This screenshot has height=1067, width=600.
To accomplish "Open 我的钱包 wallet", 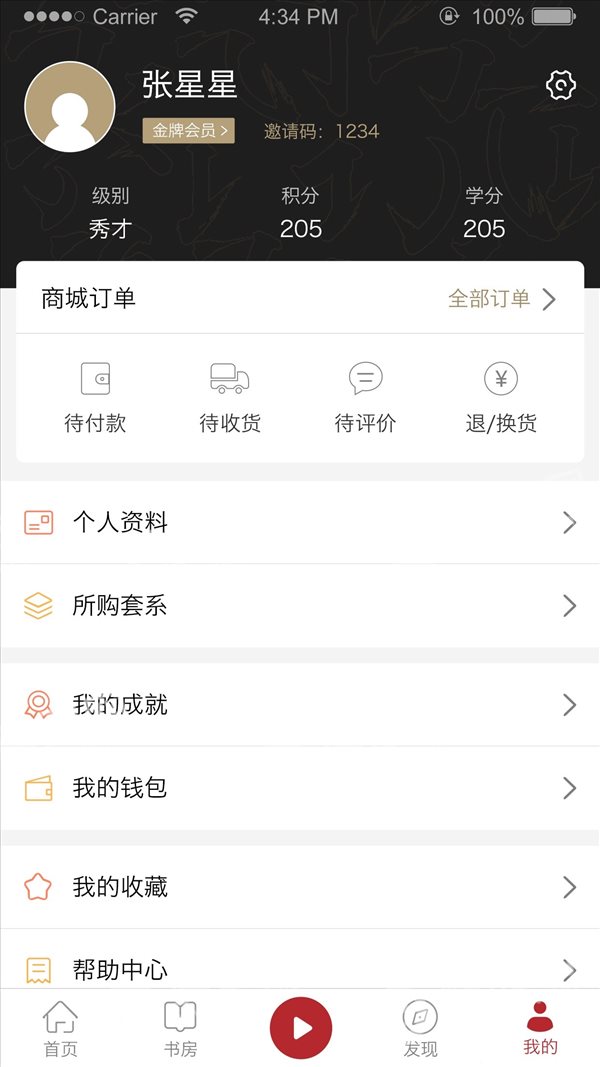I will 300,788.
